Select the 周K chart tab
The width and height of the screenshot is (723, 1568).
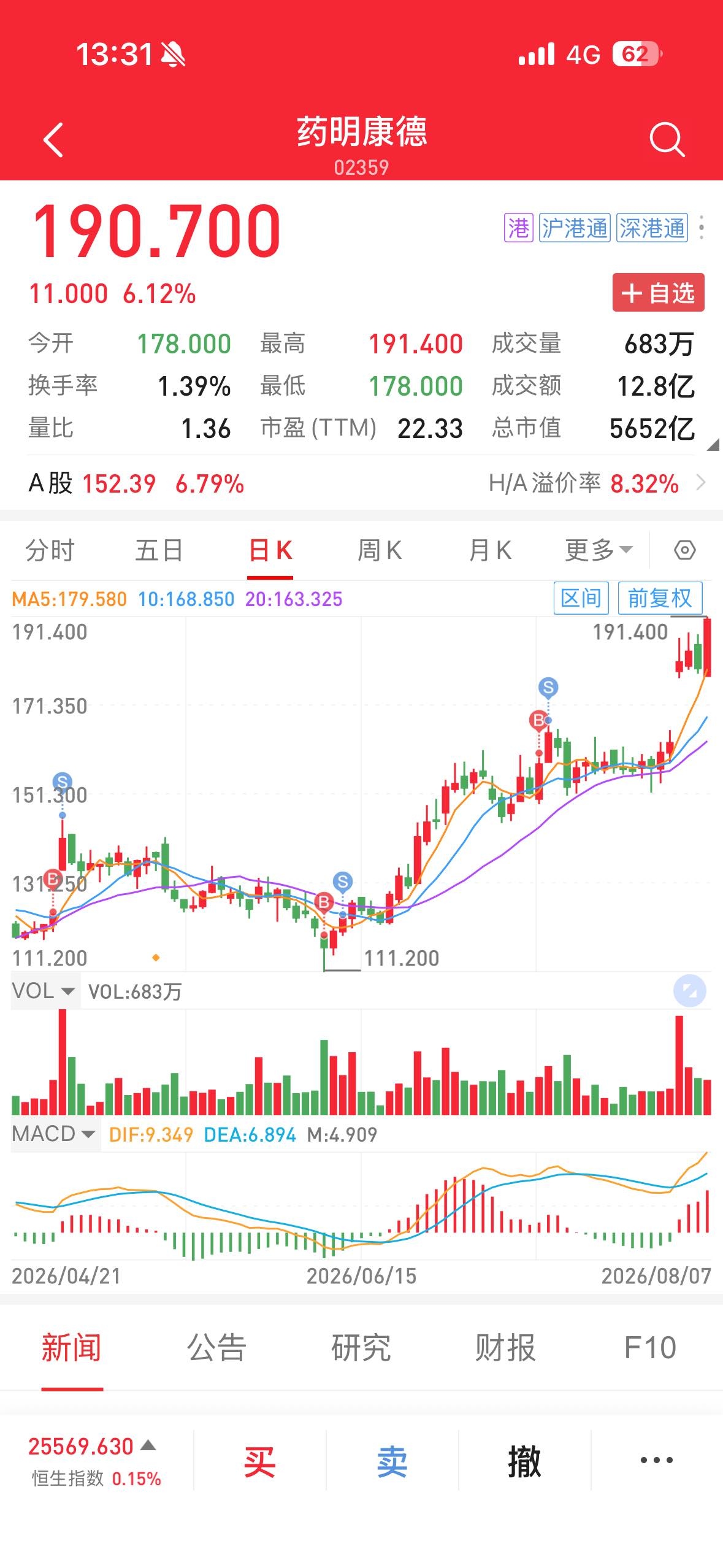click(x=380, y=550)
